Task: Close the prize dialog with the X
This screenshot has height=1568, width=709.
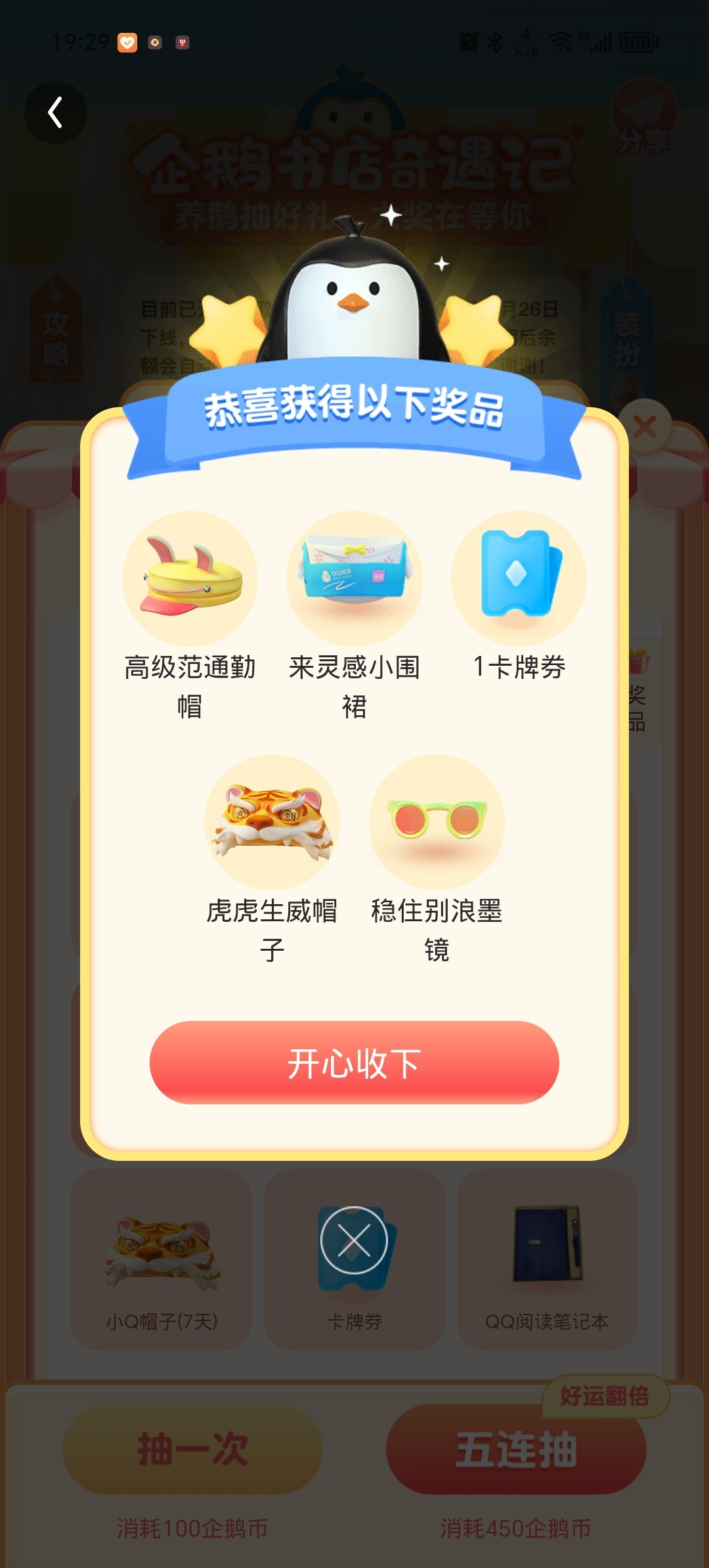Action: (x=645, y=427)
